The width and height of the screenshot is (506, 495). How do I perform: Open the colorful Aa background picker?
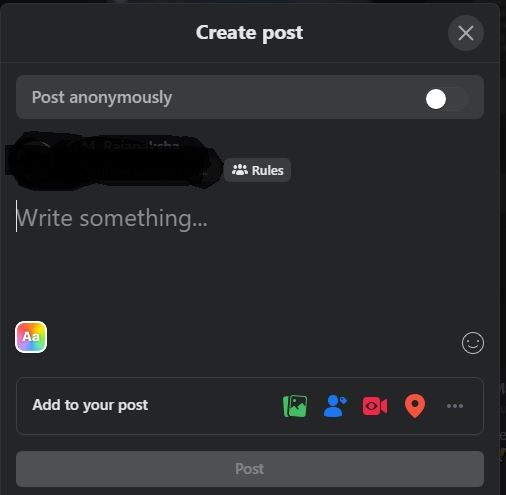[31, 337]
